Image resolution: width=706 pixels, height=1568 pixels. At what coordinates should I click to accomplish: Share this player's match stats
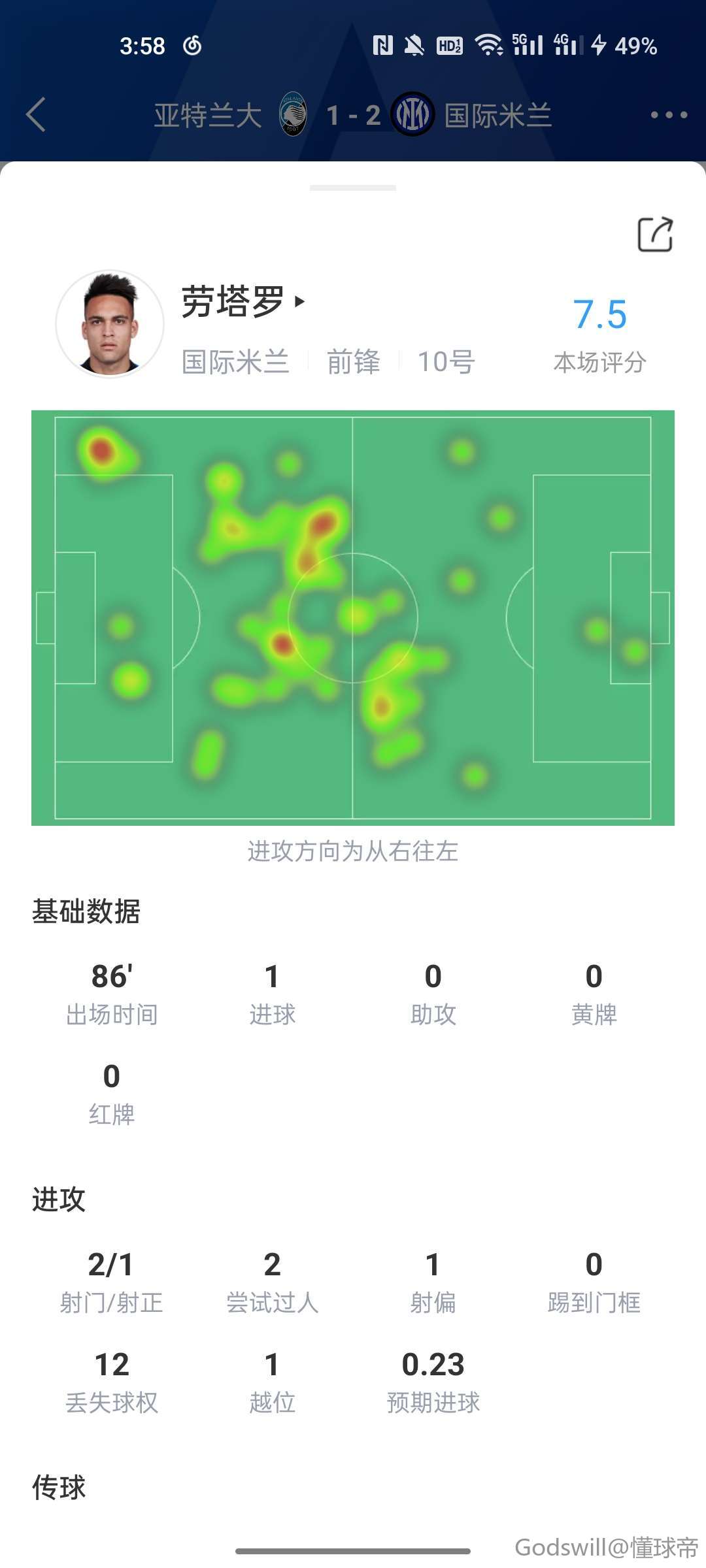(655, 234)
